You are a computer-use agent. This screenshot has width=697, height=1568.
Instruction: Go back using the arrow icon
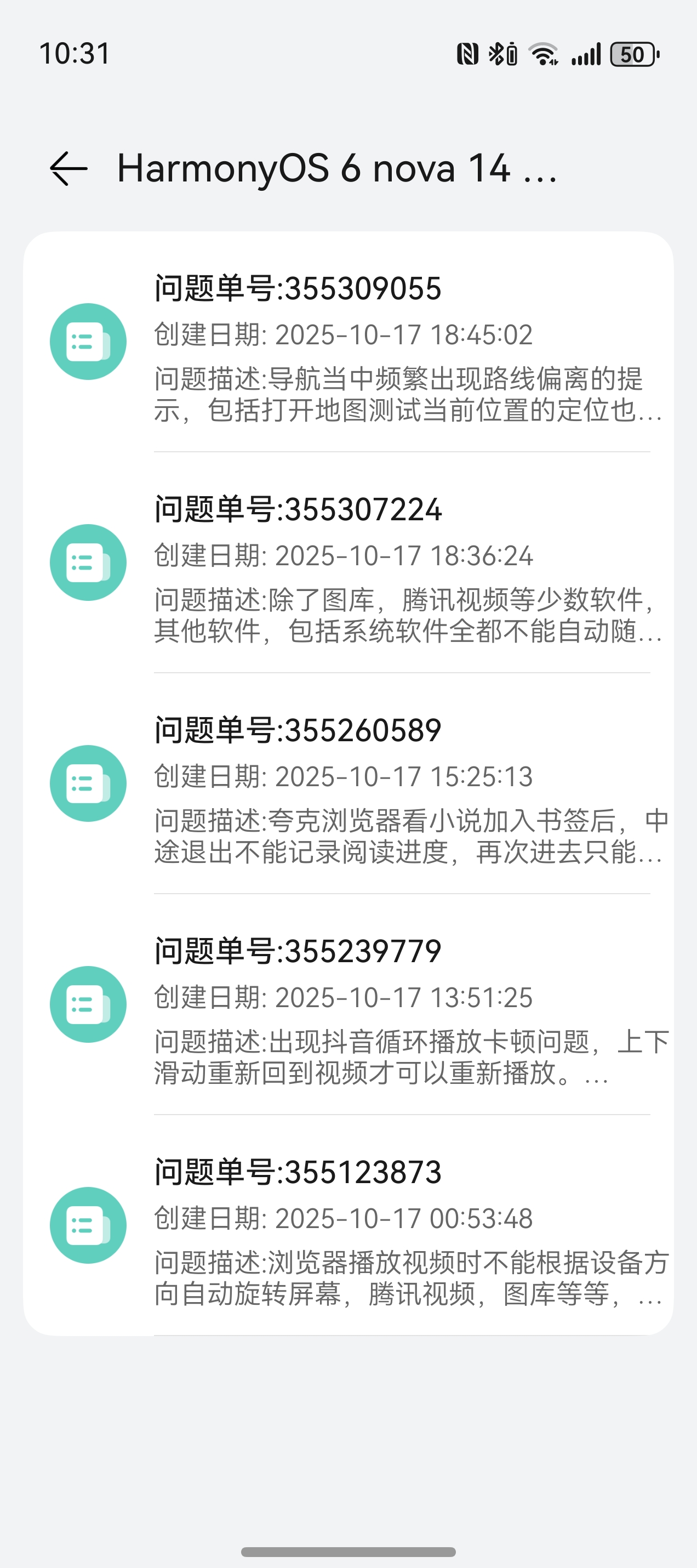pos(68,169)
